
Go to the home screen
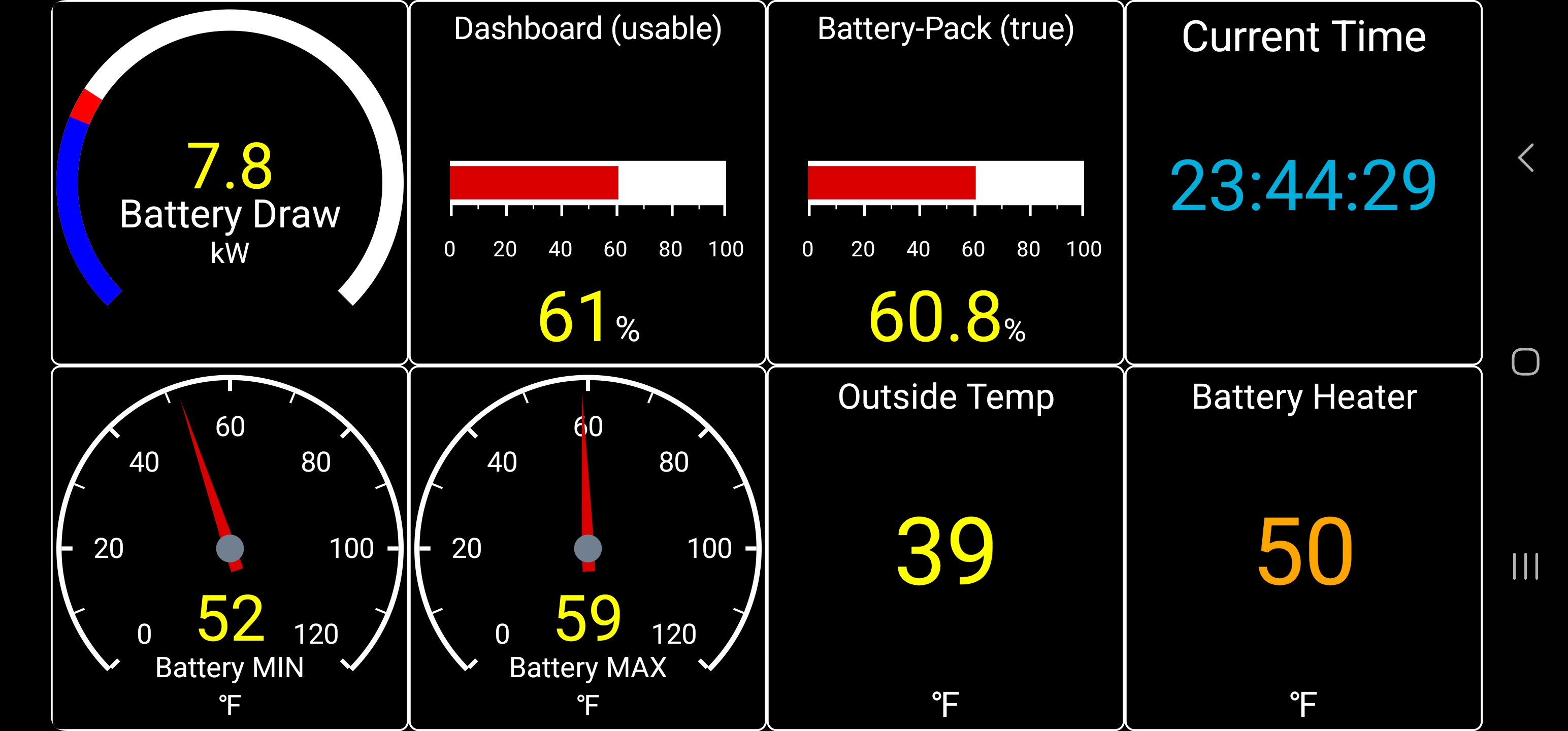coord(1525,362)
